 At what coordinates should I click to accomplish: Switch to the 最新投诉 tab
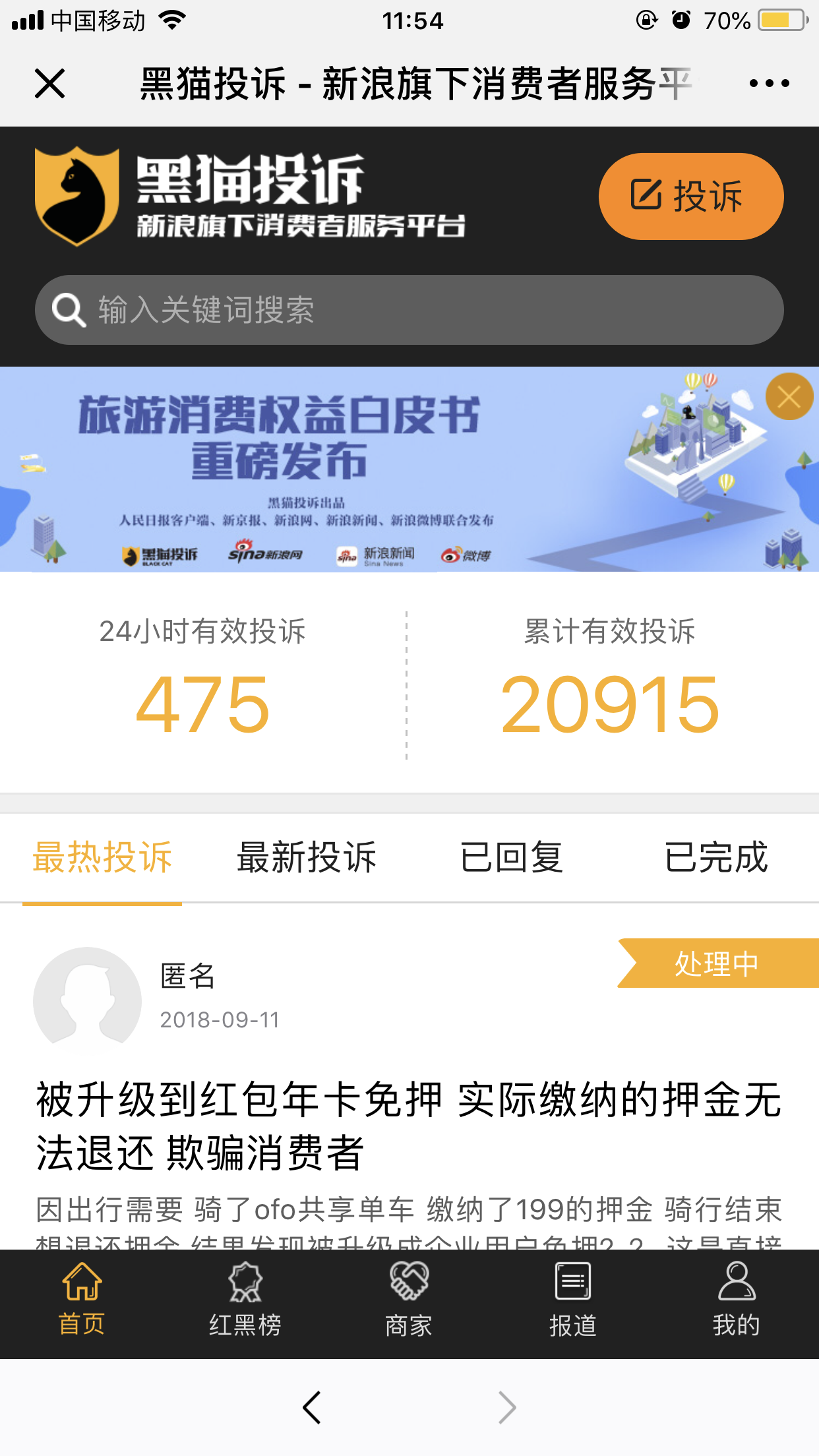(x=307, y=857)
